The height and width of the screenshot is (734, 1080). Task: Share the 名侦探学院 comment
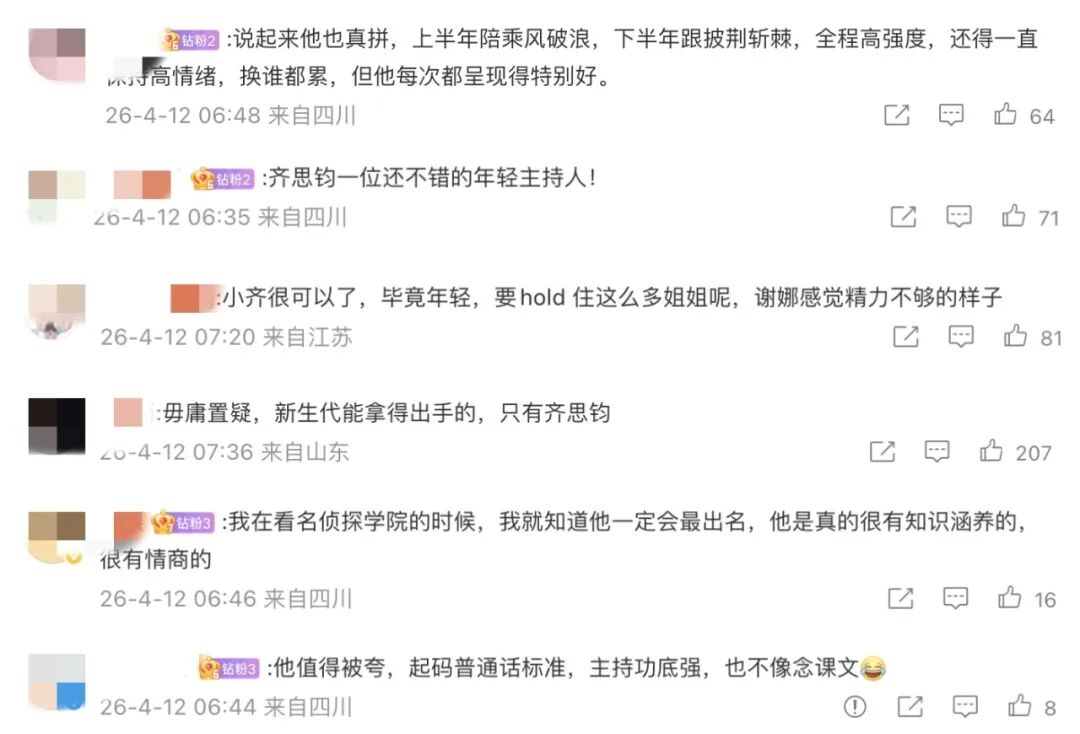(900, 599)
